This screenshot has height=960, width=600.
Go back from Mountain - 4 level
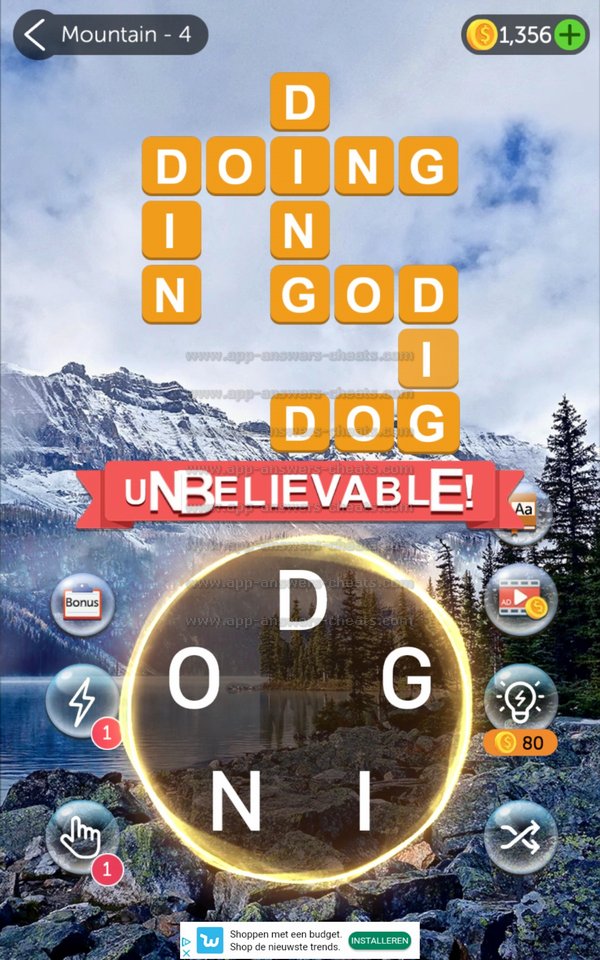pyautogui.click(x=36, y=35)
